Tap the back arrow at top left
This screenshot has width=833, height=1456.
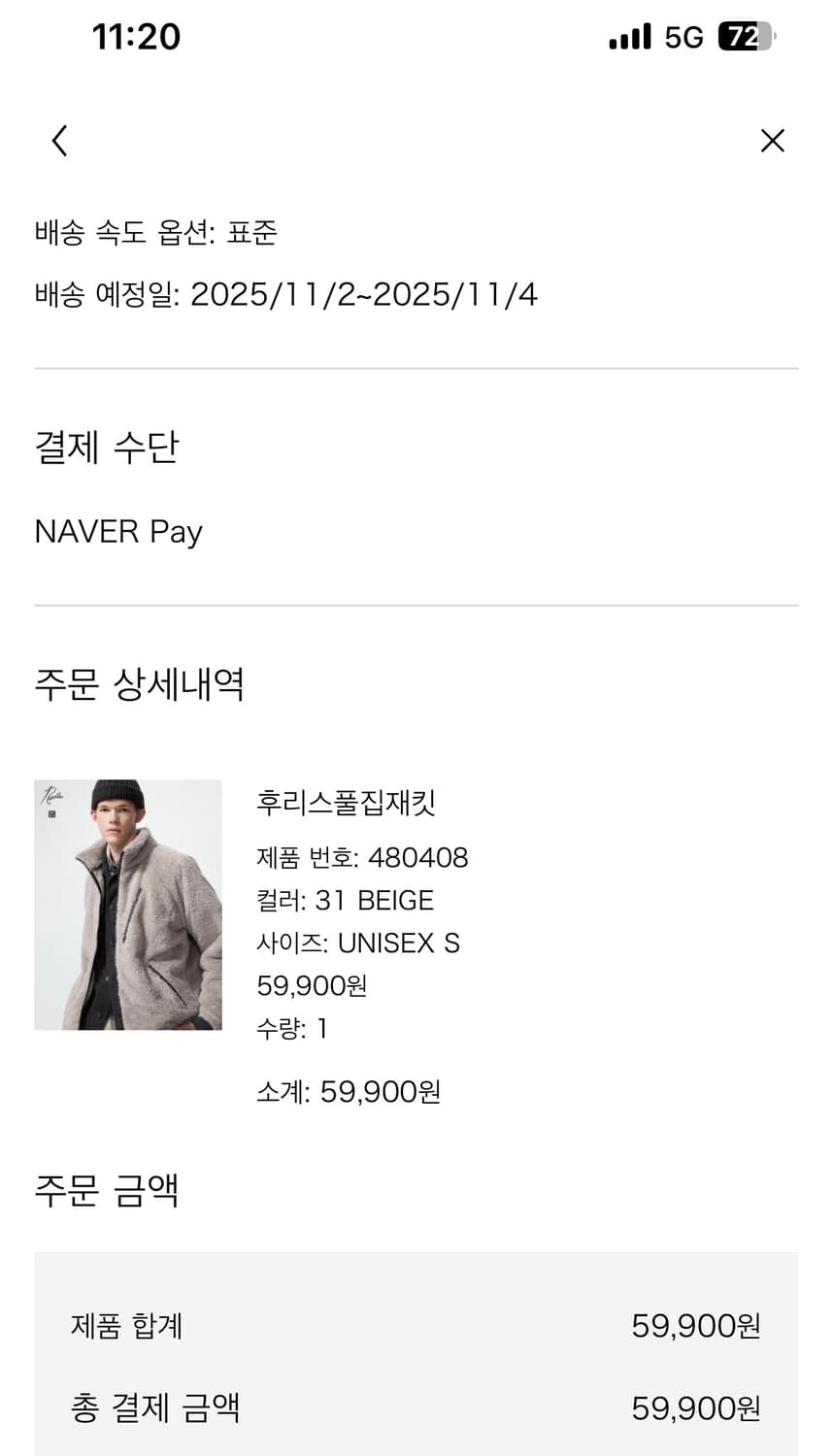point(58,140)
